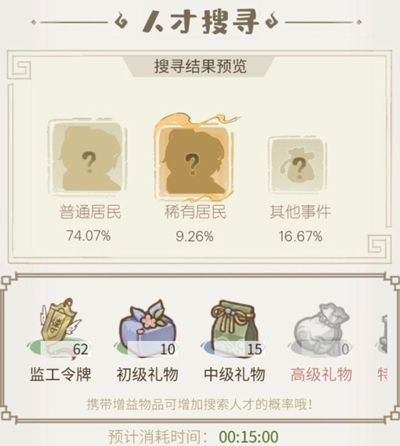View the 其他事件 result preview
This screenshot has height=446, width=400.
299,165
